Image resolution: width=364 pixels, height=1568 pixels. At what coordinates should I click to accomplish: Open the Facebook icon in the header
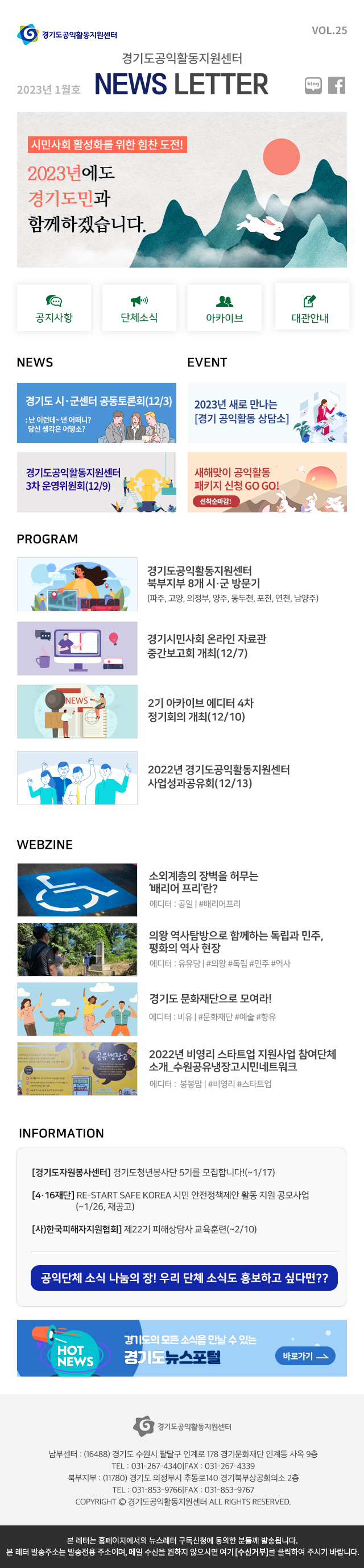tap(337, 85)
